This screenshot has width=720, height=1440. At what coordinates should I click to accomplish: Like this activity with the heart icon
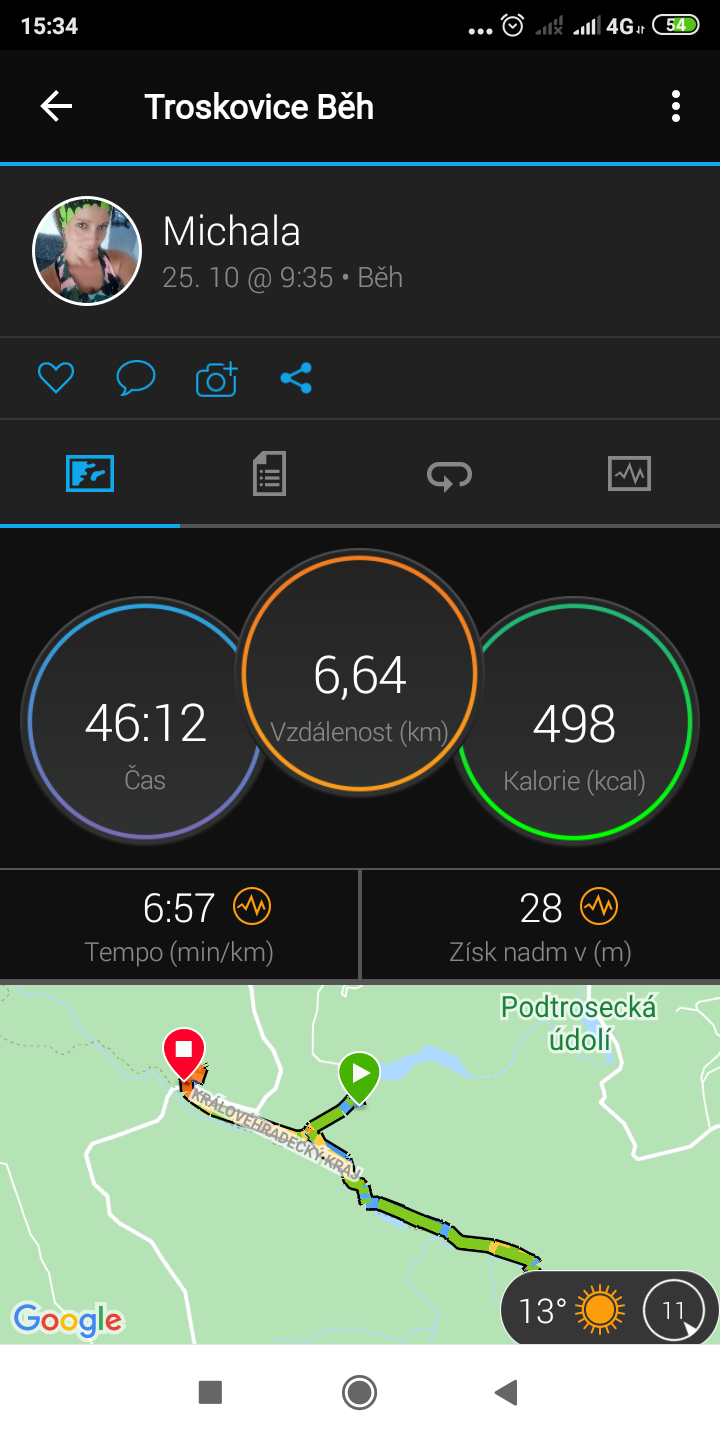56,378
